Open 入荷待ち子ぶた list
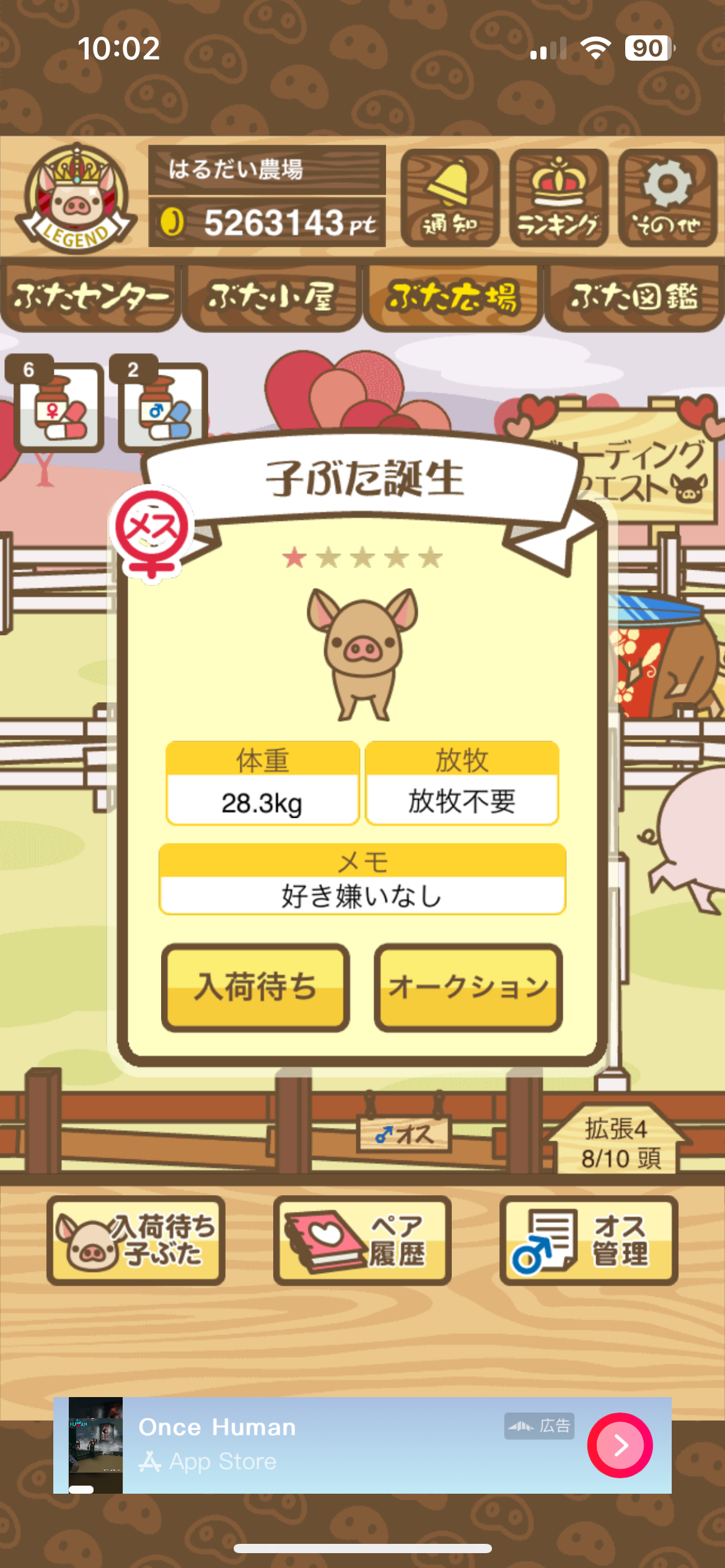 pyautogui.click(x=136, y=1240)
